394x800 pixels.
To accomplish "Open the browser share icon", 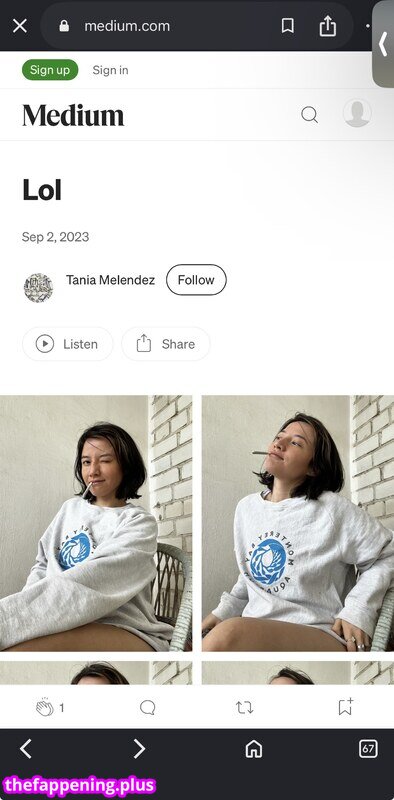I will click(328, 26).
